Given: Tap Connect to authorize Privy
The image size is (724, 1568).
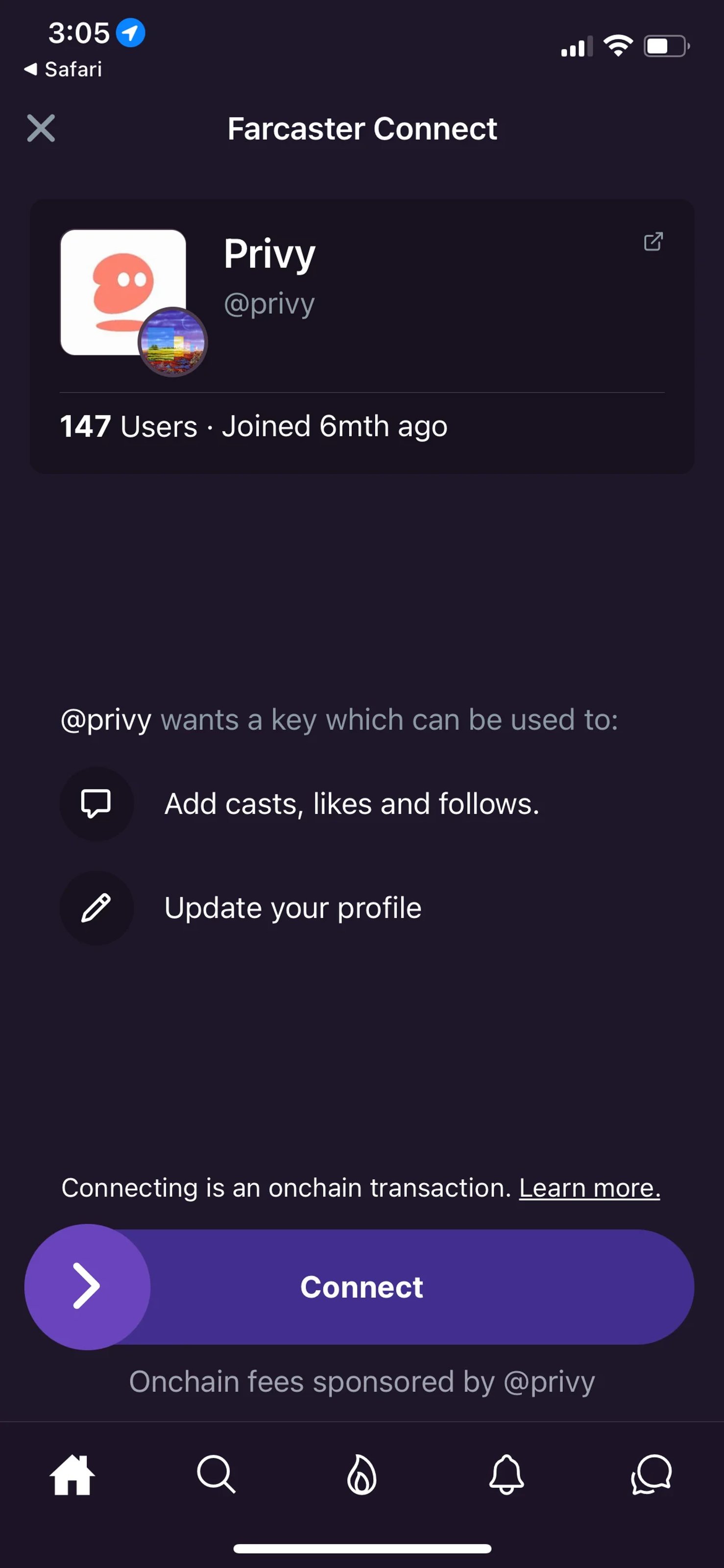Looking at the screenshot, I should point(362,1287).
